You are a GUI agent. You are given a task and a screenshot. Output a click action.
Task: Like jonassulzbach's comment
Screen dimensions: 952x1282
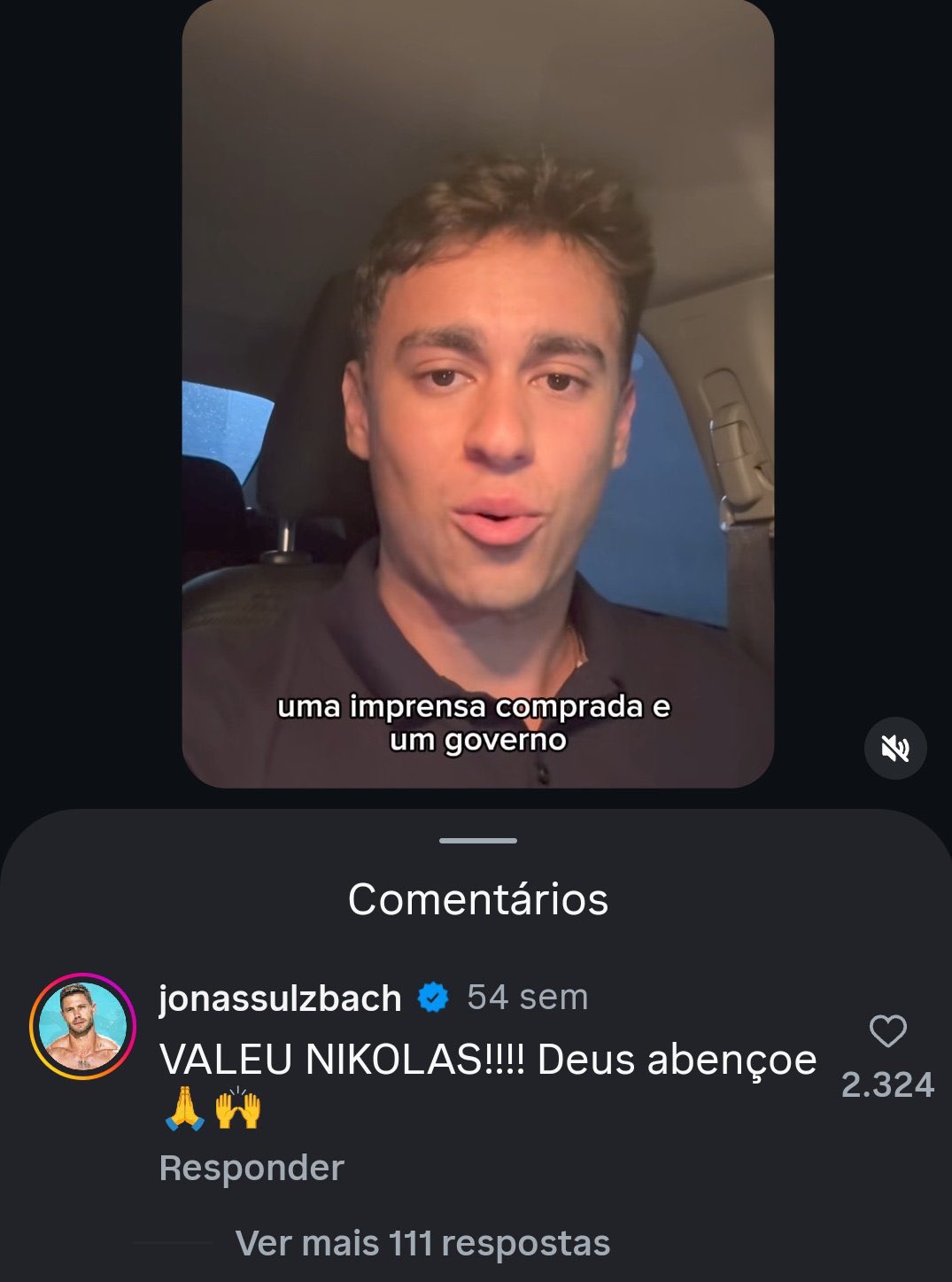887,1031
